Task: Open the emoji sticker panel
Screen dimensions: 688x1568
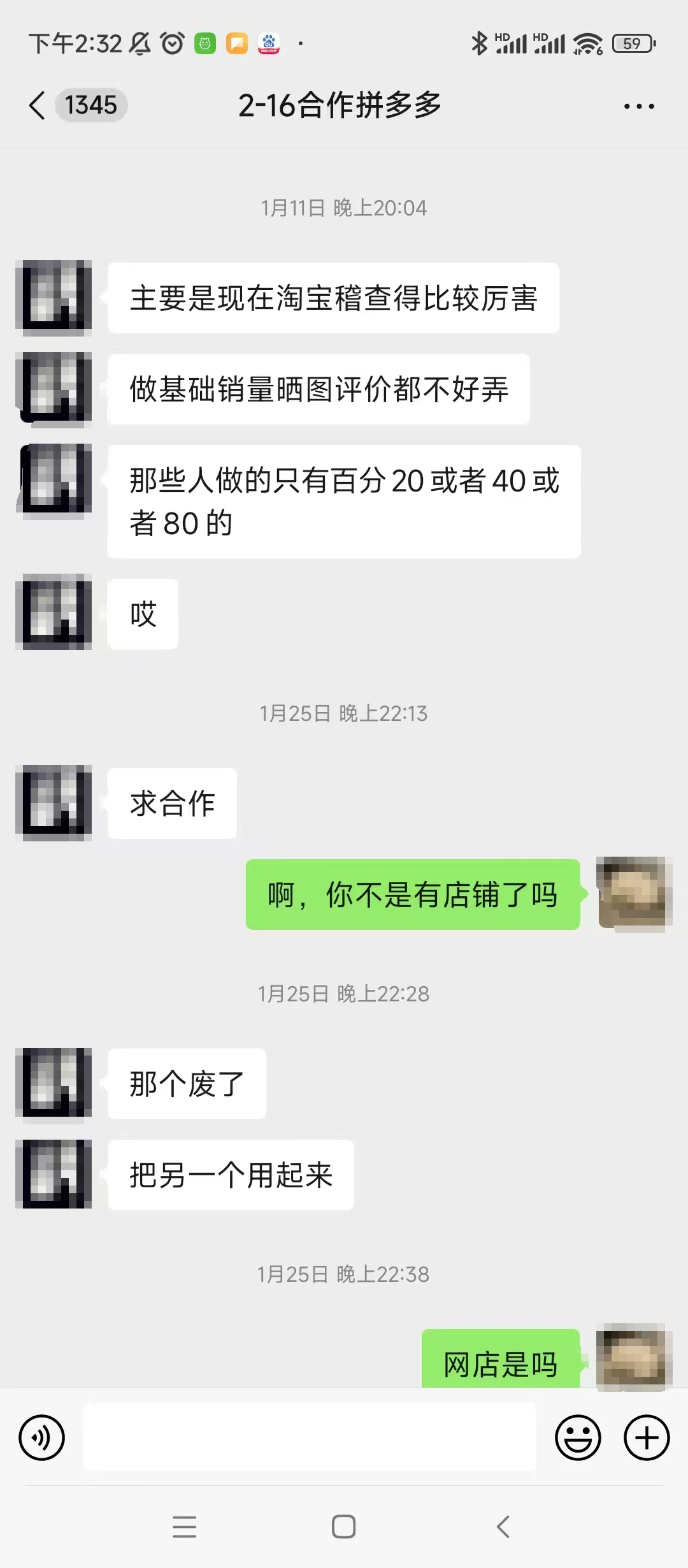Action: pos(578,1437)
